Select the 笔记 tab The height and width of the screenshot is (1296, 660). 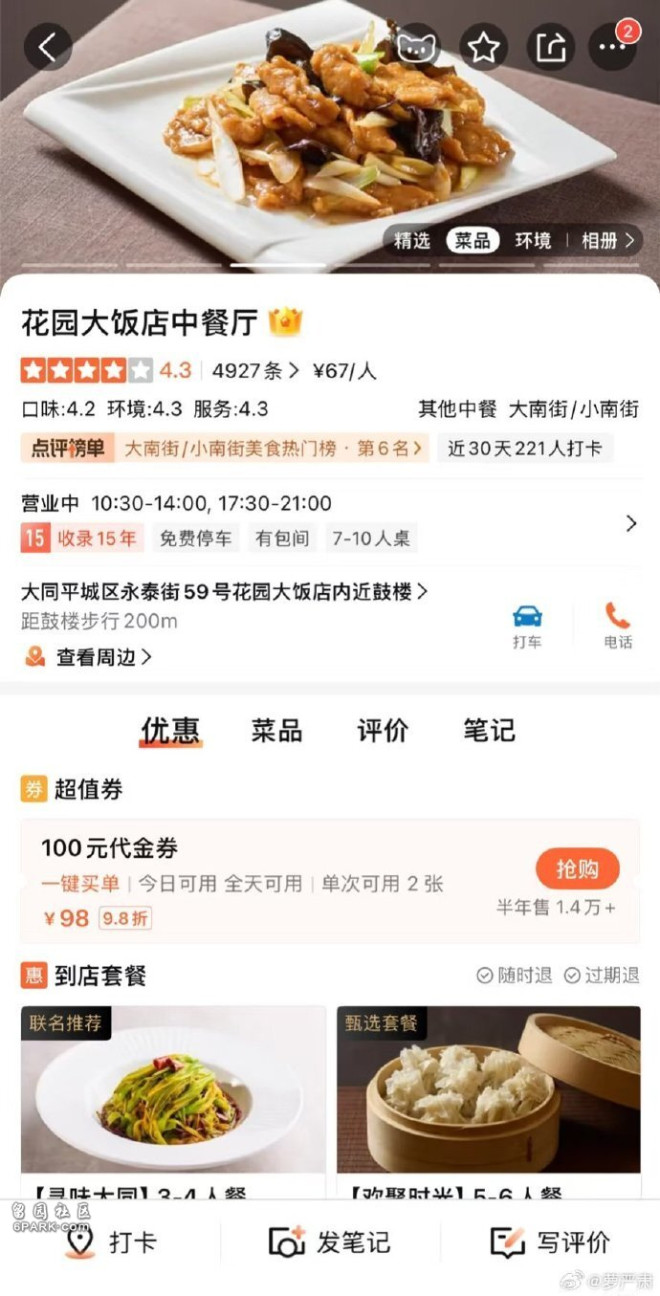point(489,730)
